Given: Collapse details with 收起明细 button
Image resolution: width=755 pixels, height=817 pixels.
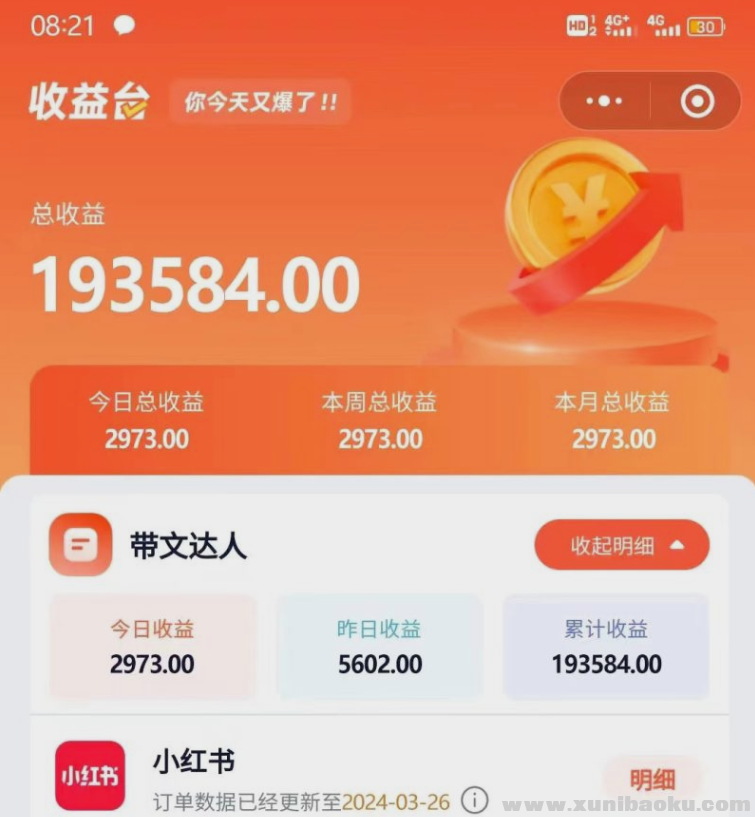Looking at the screenshot, I should click(622, 545).
